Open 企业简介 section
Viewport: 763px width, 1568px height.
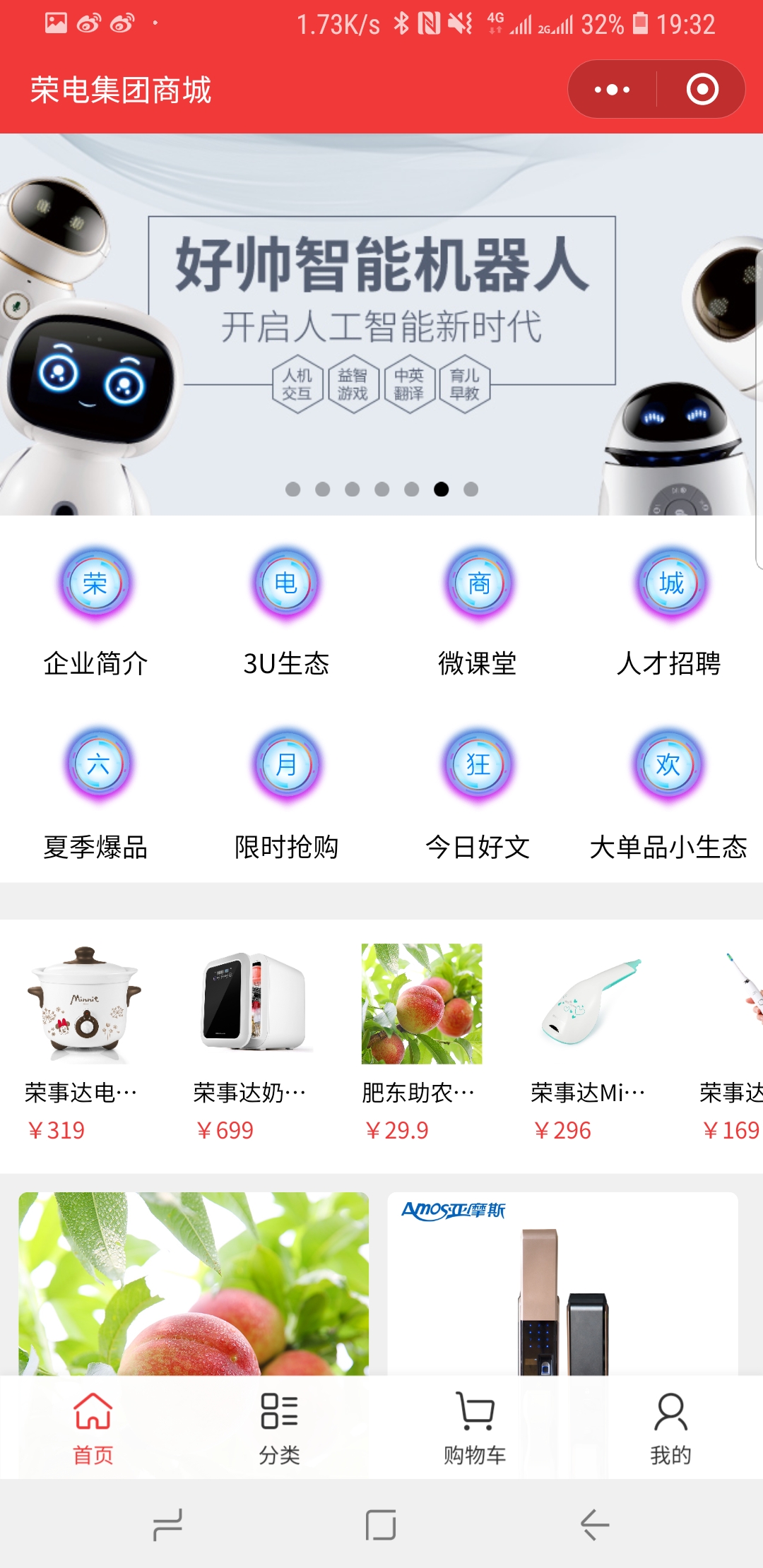point(95,612)
